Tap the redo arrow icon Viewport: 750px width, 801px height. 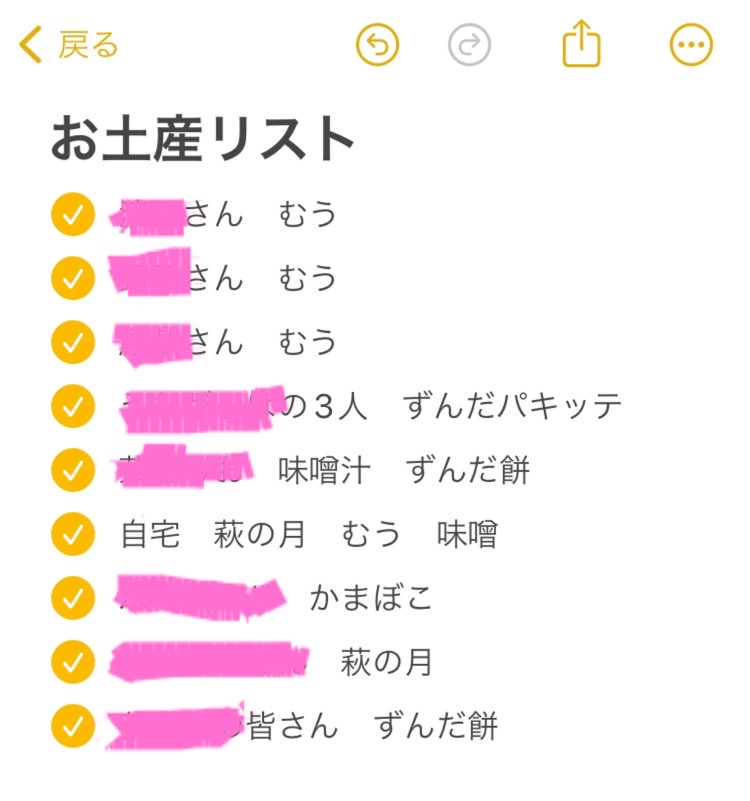pyautogui.click(x=469, y=45)
